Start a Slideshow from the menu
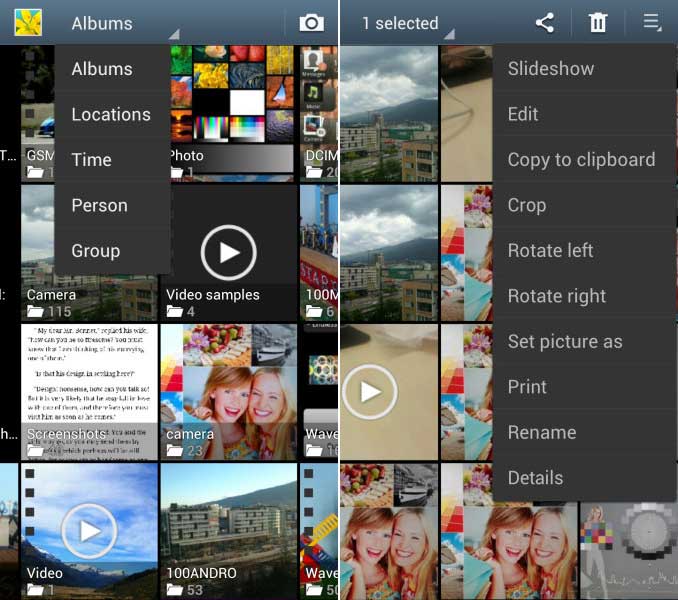Screen dimensions: 678x600 pyautogui.click(x=551, y=69)
